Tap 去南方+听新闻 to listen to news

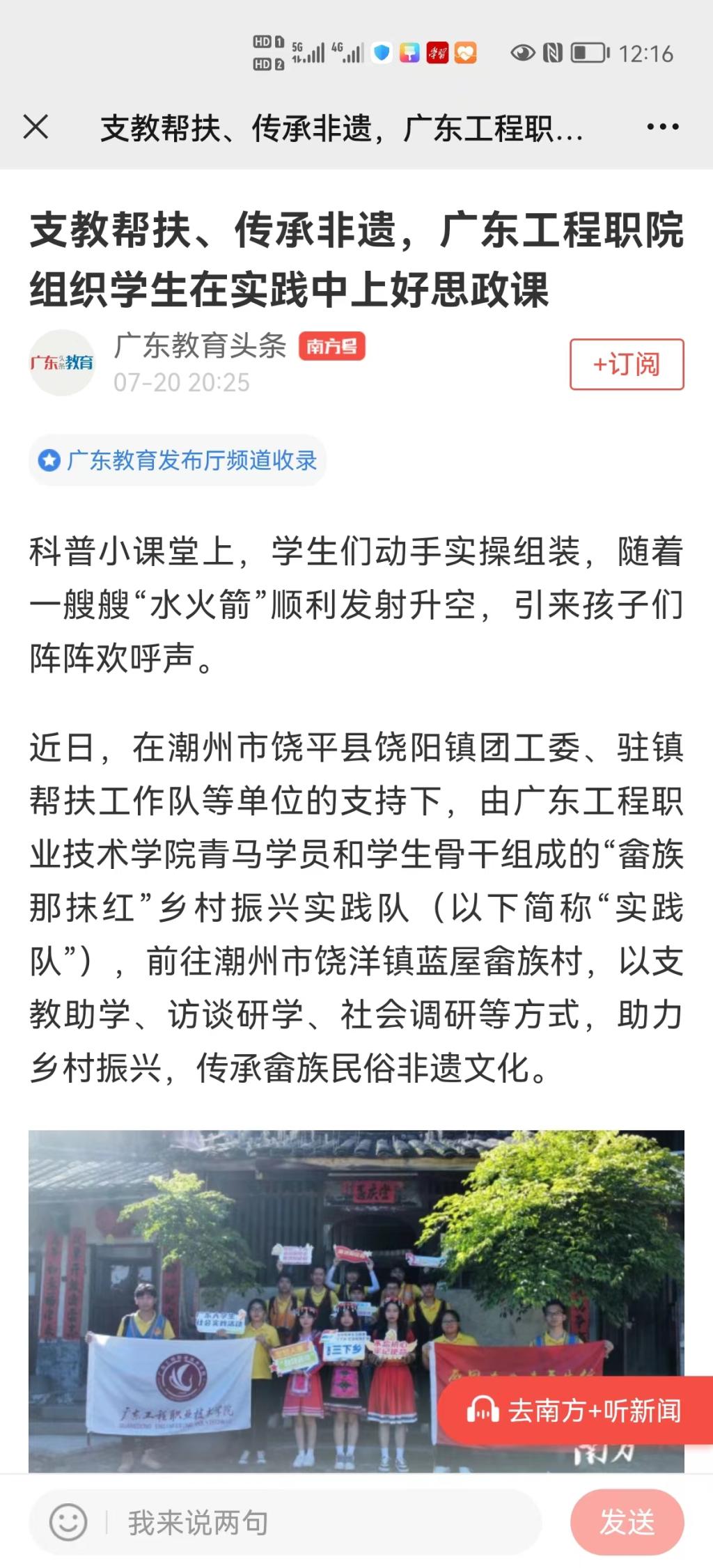575,1411
